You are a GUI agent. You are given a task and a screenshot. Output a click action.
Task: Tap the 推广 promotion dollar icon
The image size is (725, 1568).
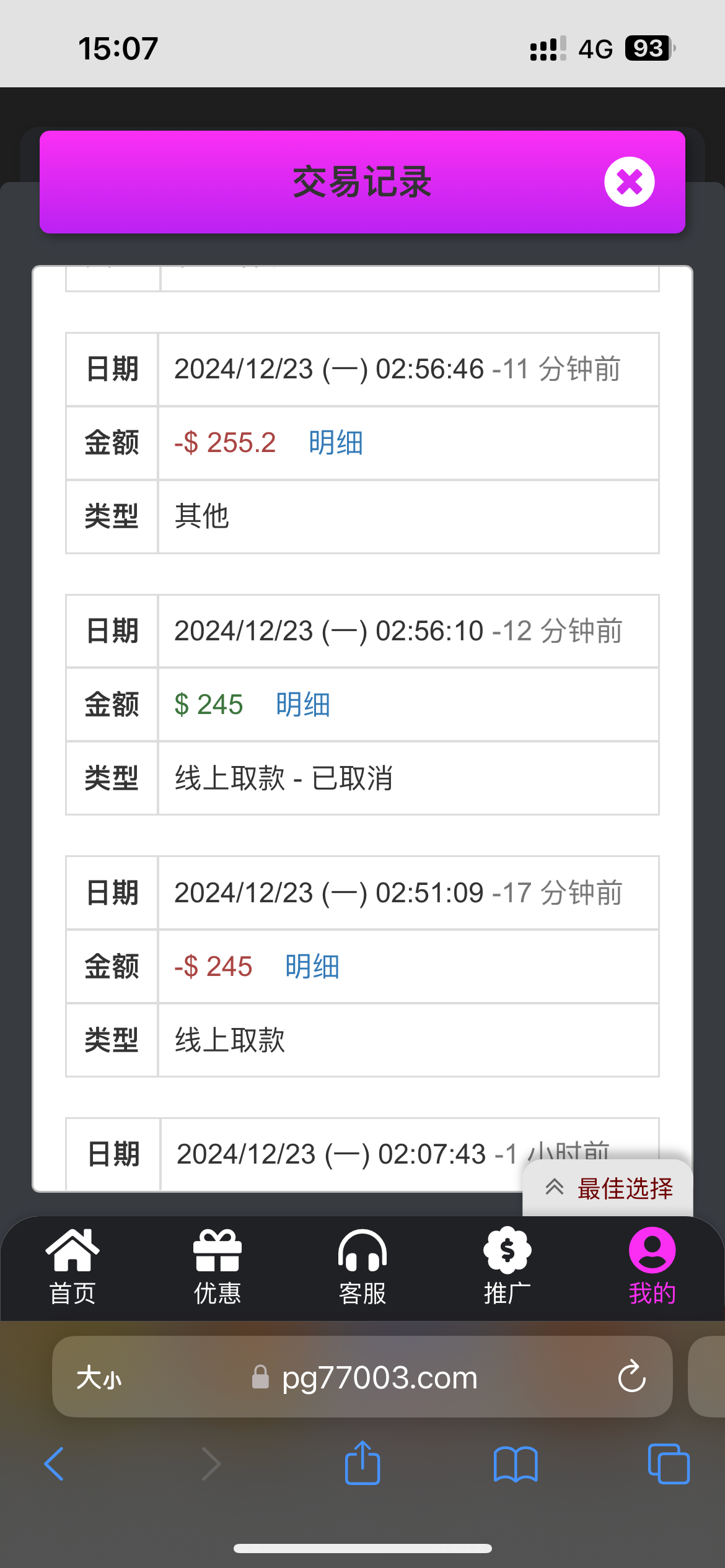[x=506, y=1252]
